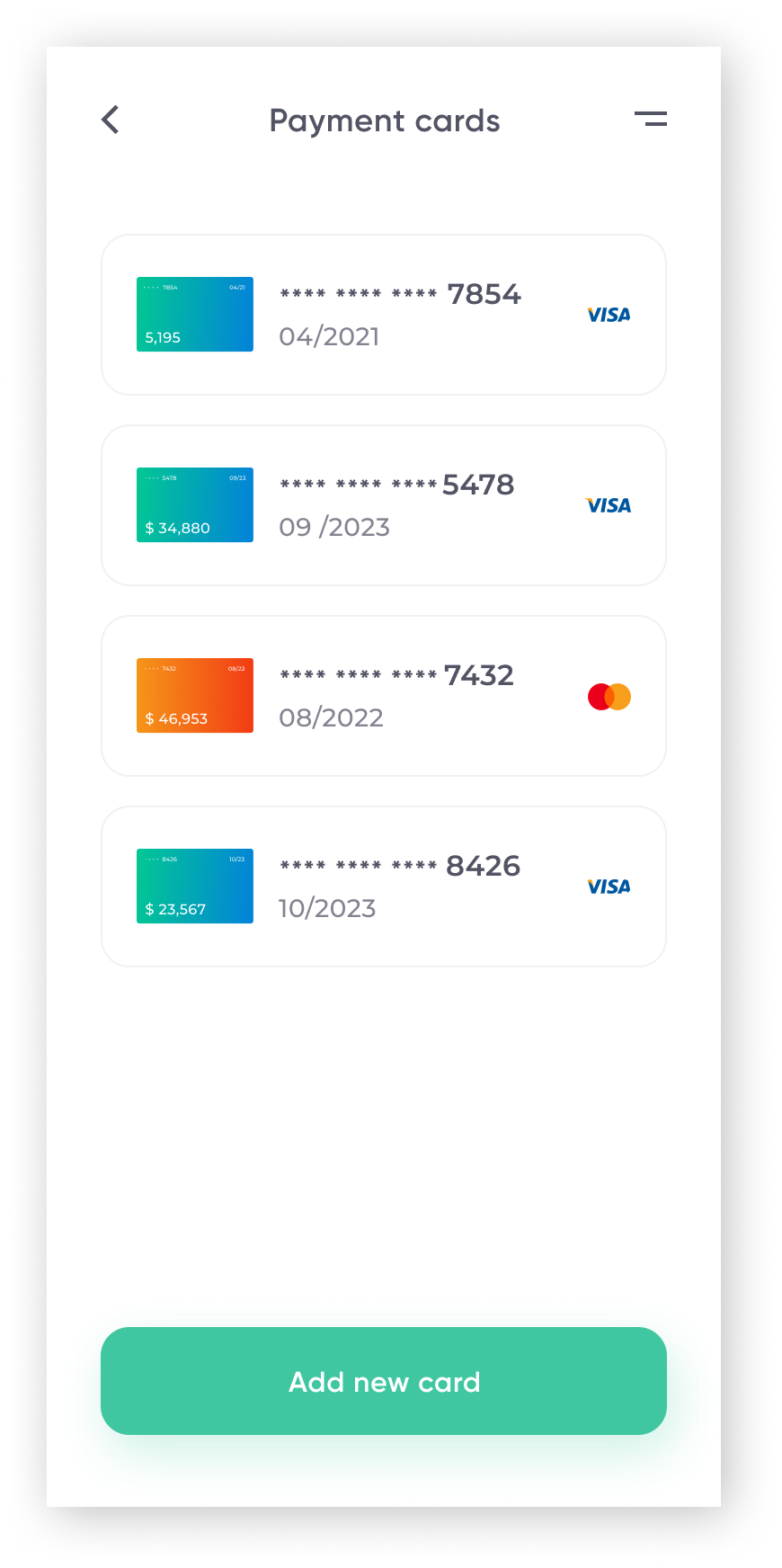Image resolution: width=782 pixels, height=1568 pixels.
Task: Open the menu icon beside Payment cards
Action: click(x=650, y=119)
